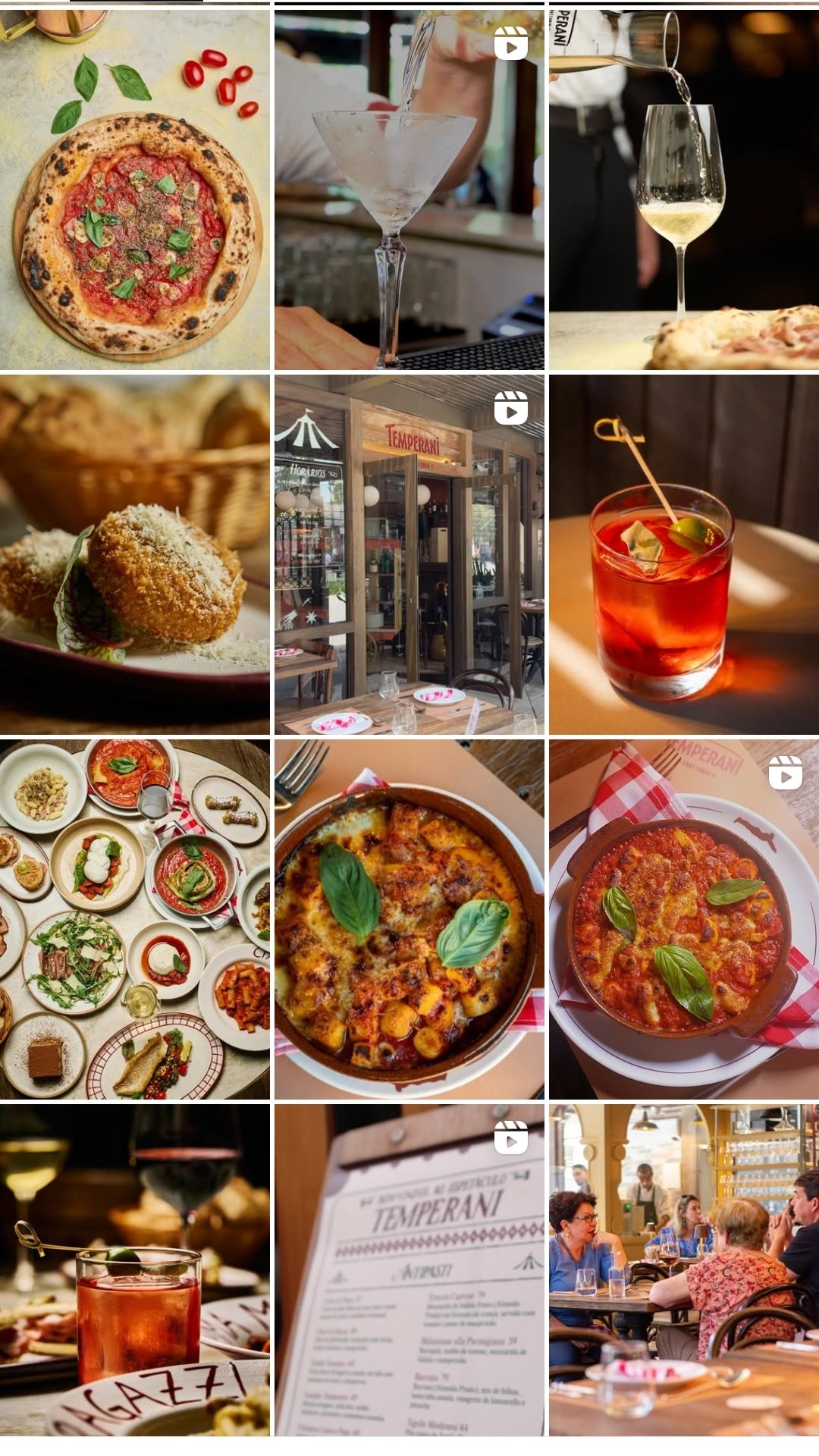Play the Temperani storefront entrance reel

coord(409,554)
